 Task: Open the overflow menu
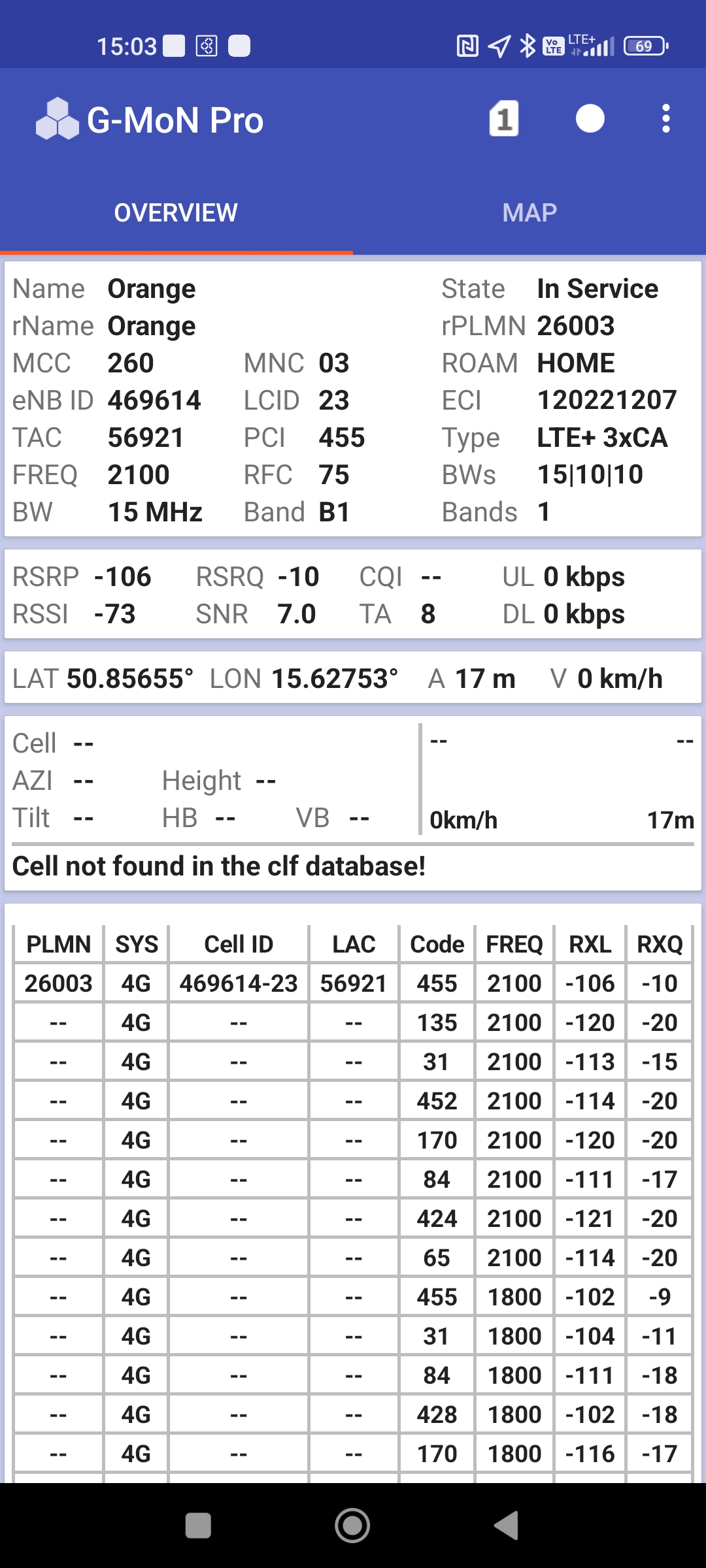click(x=665, y=119)
